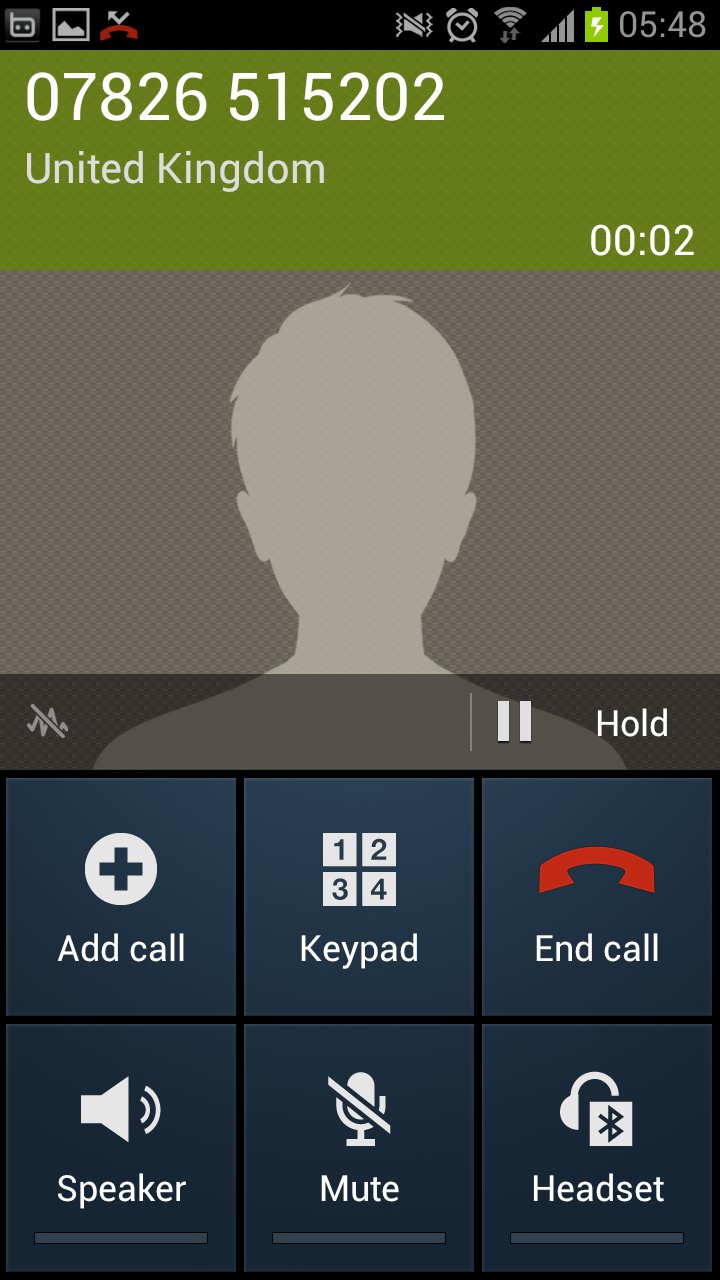Screen dimensions: 720x1280
Task: Open the dial keypad
Action: coord(359,897)
